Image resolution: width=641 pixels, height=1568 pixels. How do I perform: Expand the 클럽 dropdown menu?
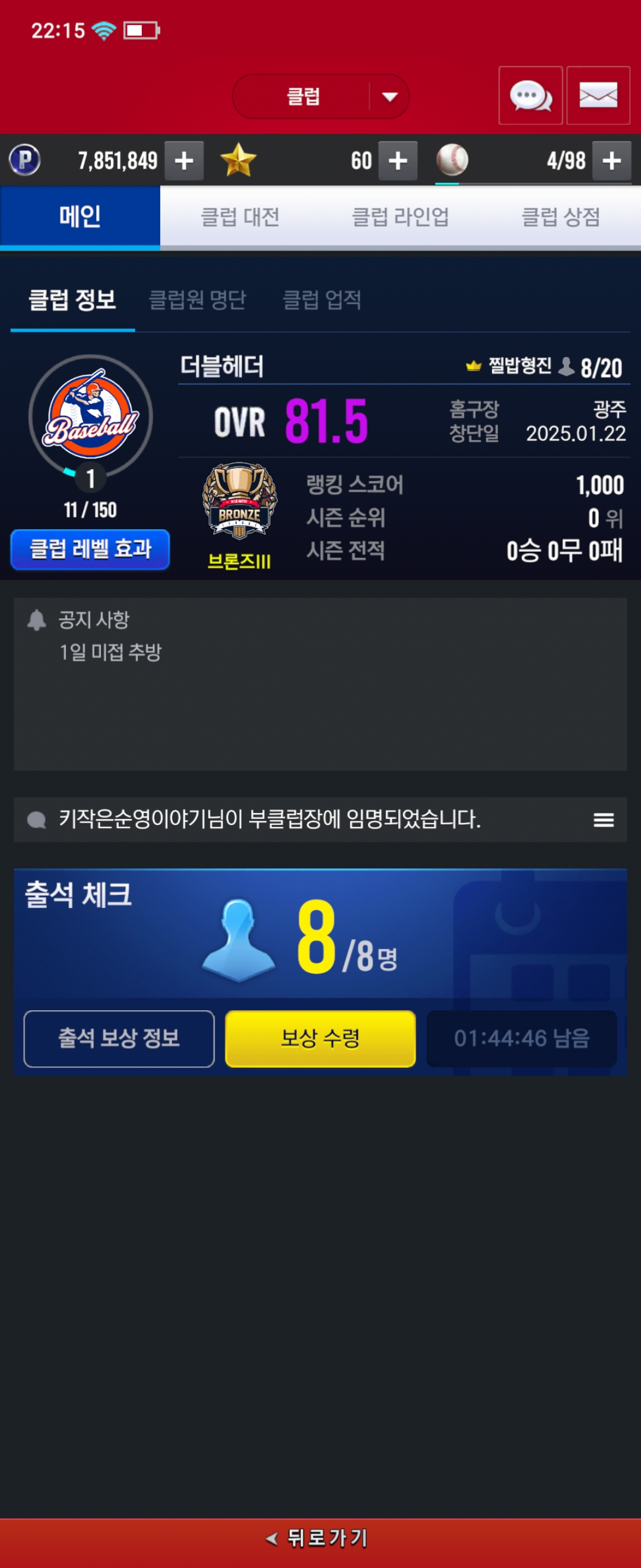click(x=389, y=97)
